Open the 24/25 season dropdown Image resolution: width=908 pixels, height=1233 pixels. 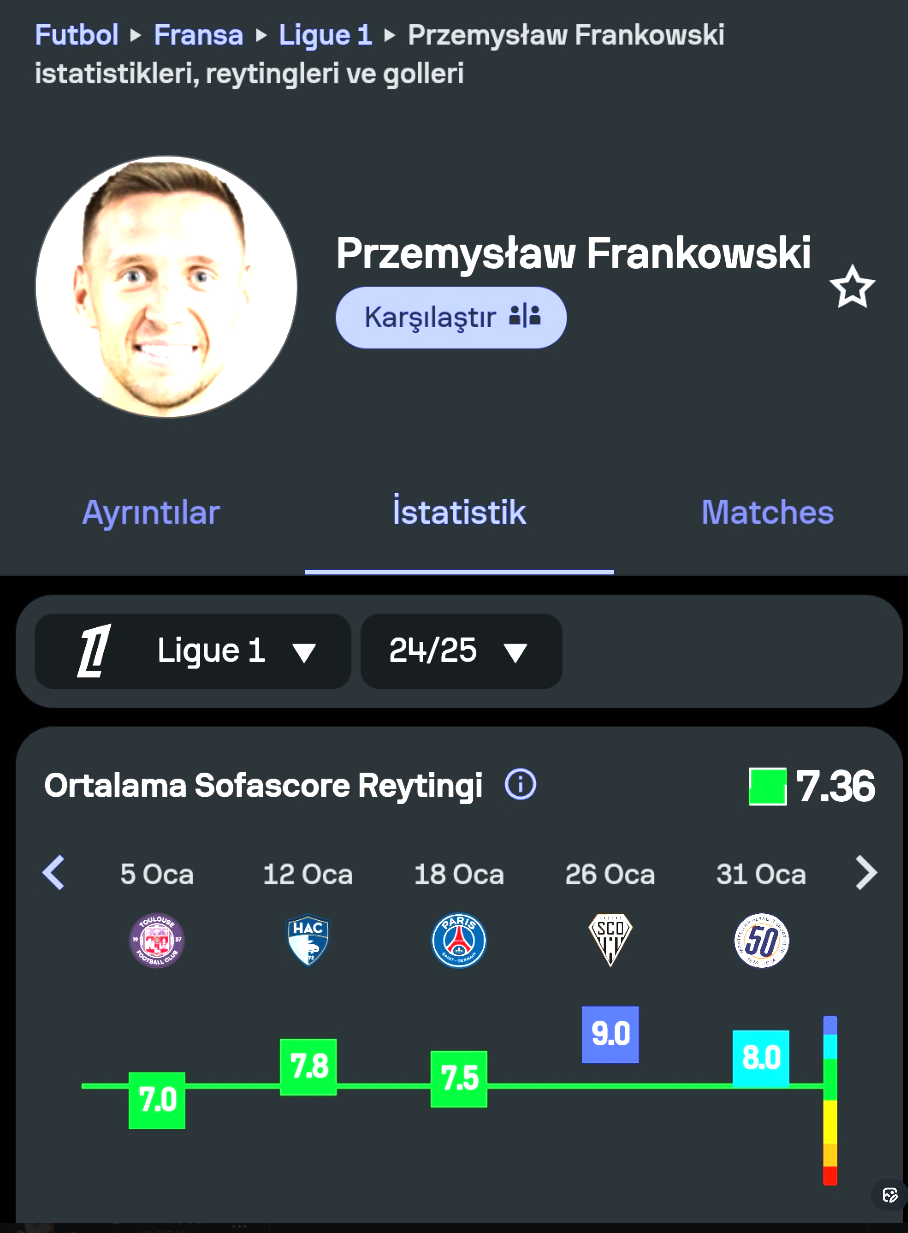[x=461, y=652]
